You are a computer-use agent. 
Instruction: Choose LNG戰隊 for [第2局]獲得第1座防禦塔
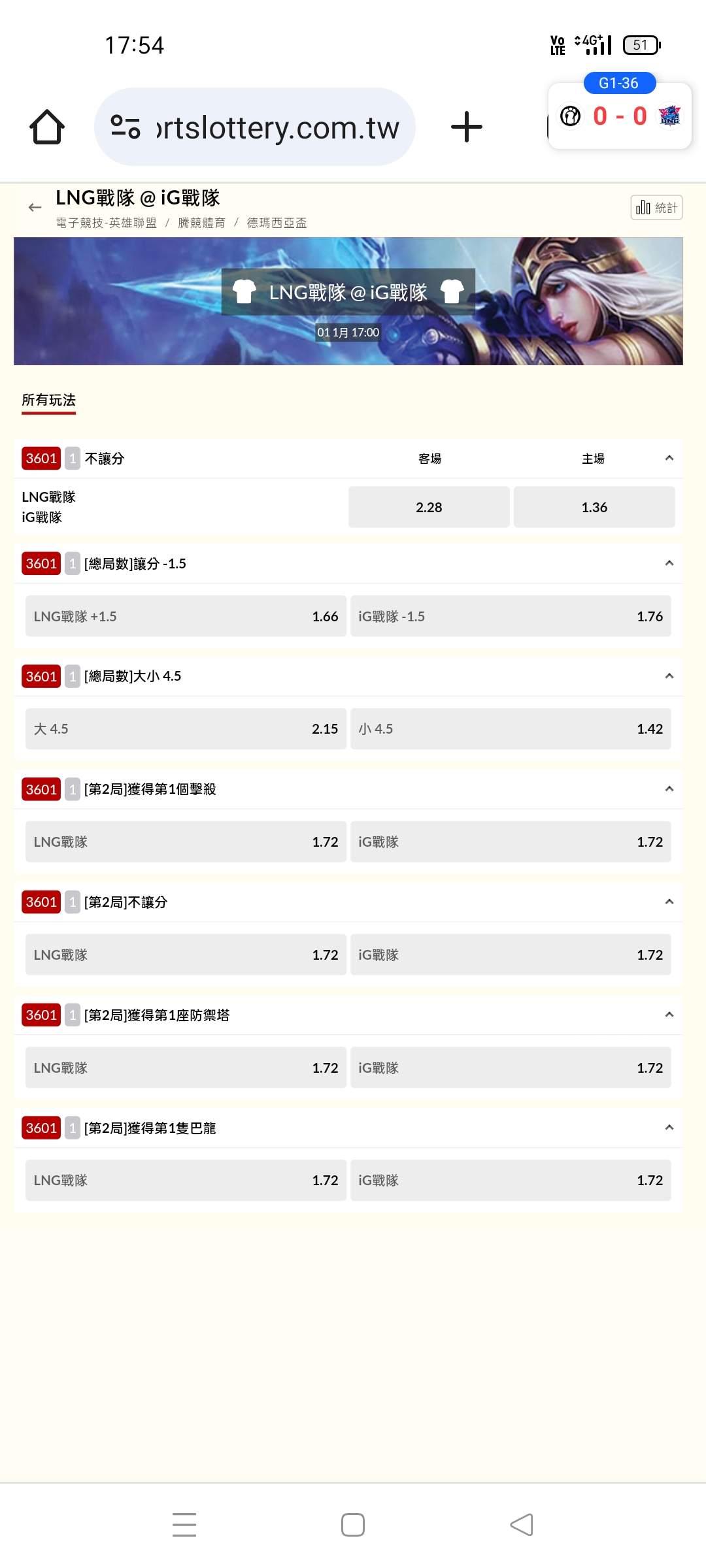(186, 1068)
